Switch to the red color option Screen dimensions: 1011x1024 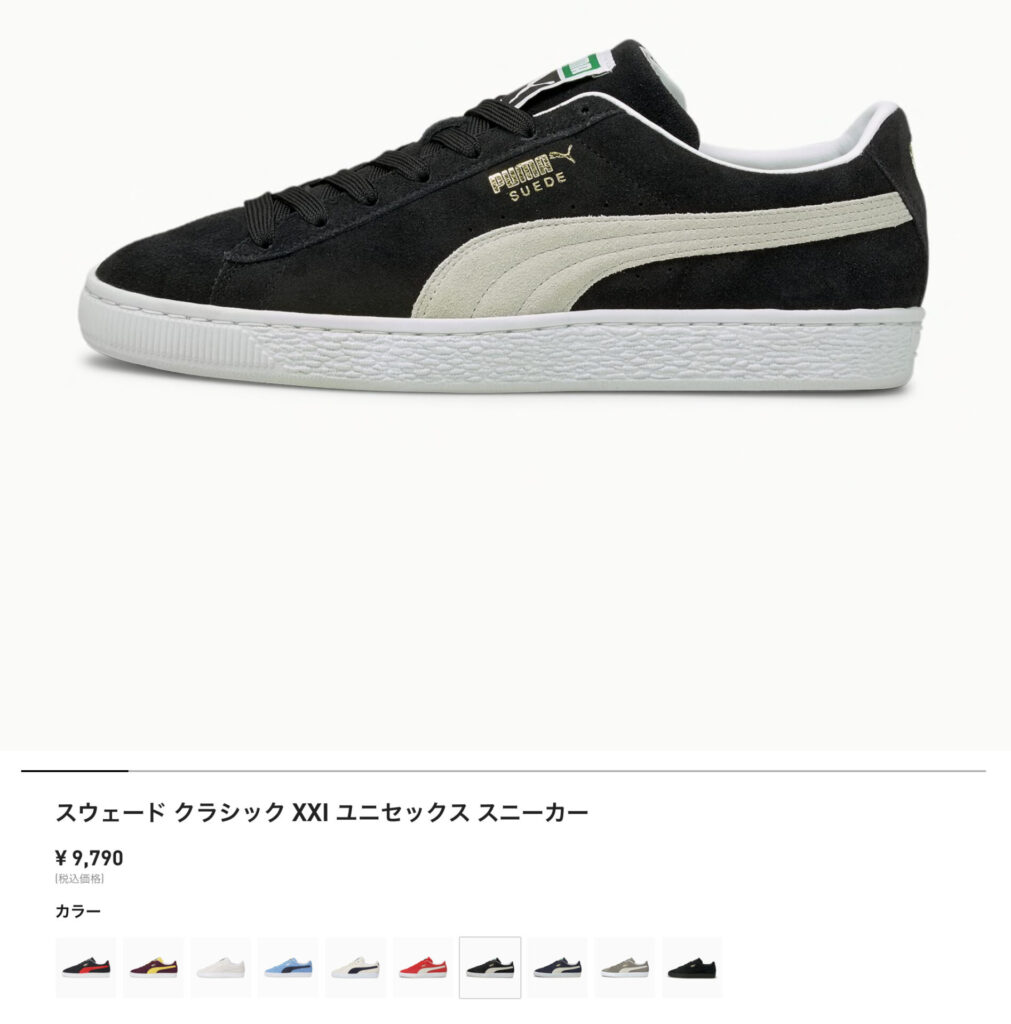tap(423, 967)
